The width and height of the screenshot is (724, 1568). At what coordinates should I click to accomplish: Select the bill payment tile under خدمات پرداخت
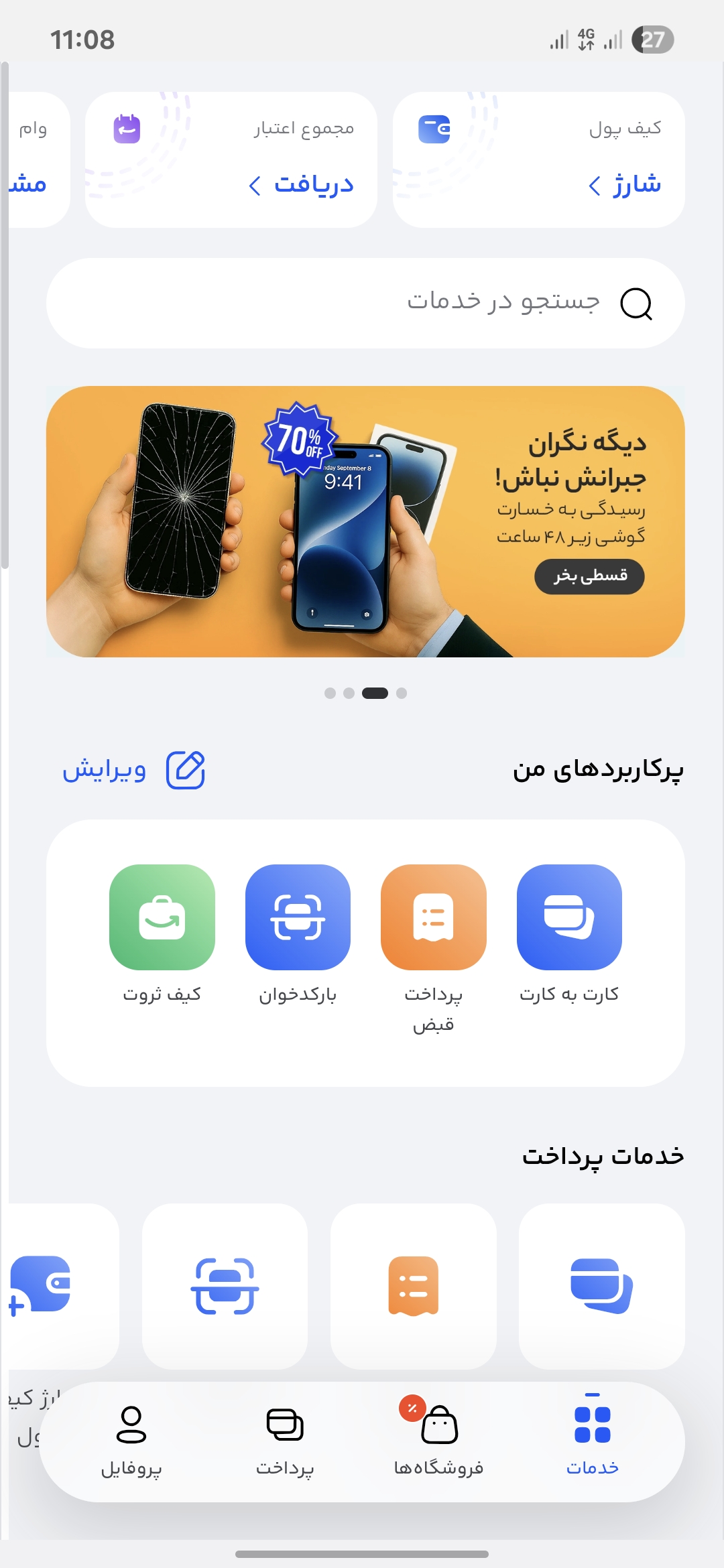(x=413, y=1285)
